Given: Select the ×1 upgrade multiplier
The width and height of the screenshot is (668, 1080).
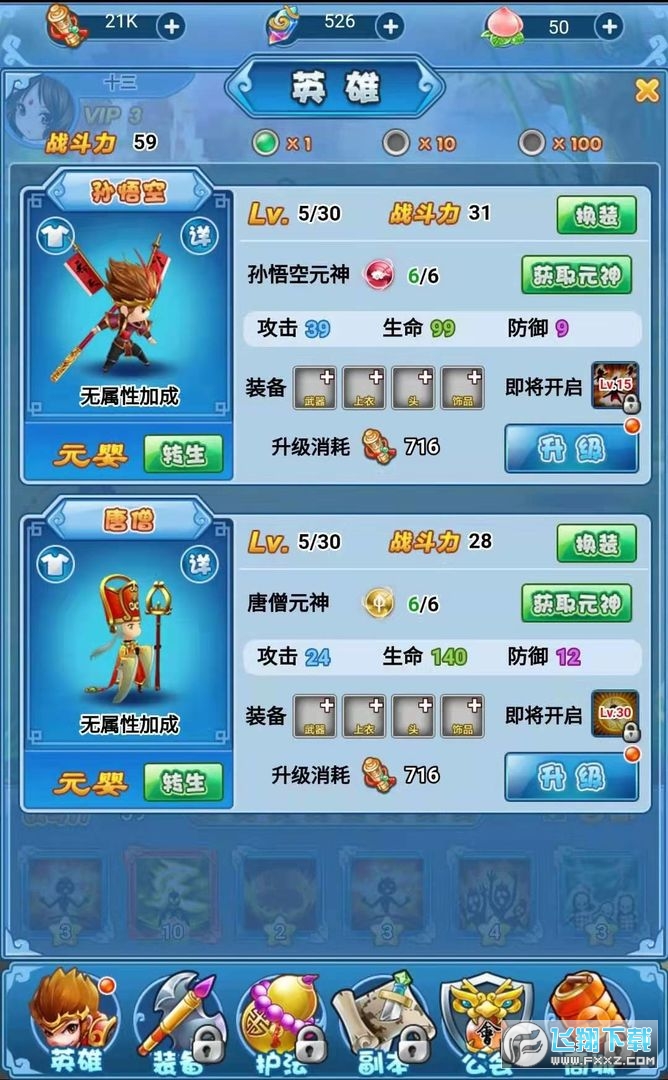Looking at the screenshot, I should 263,142.
